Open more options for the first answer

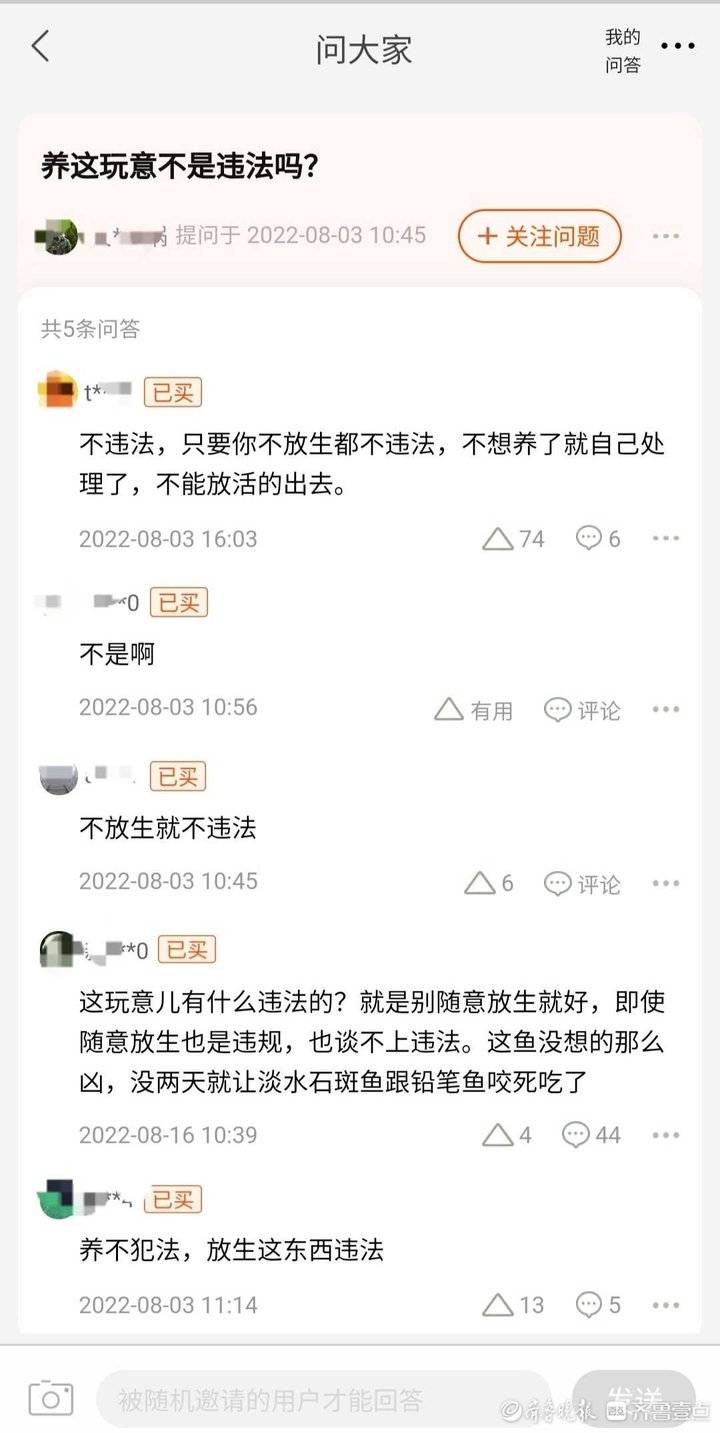click(666, 539)
